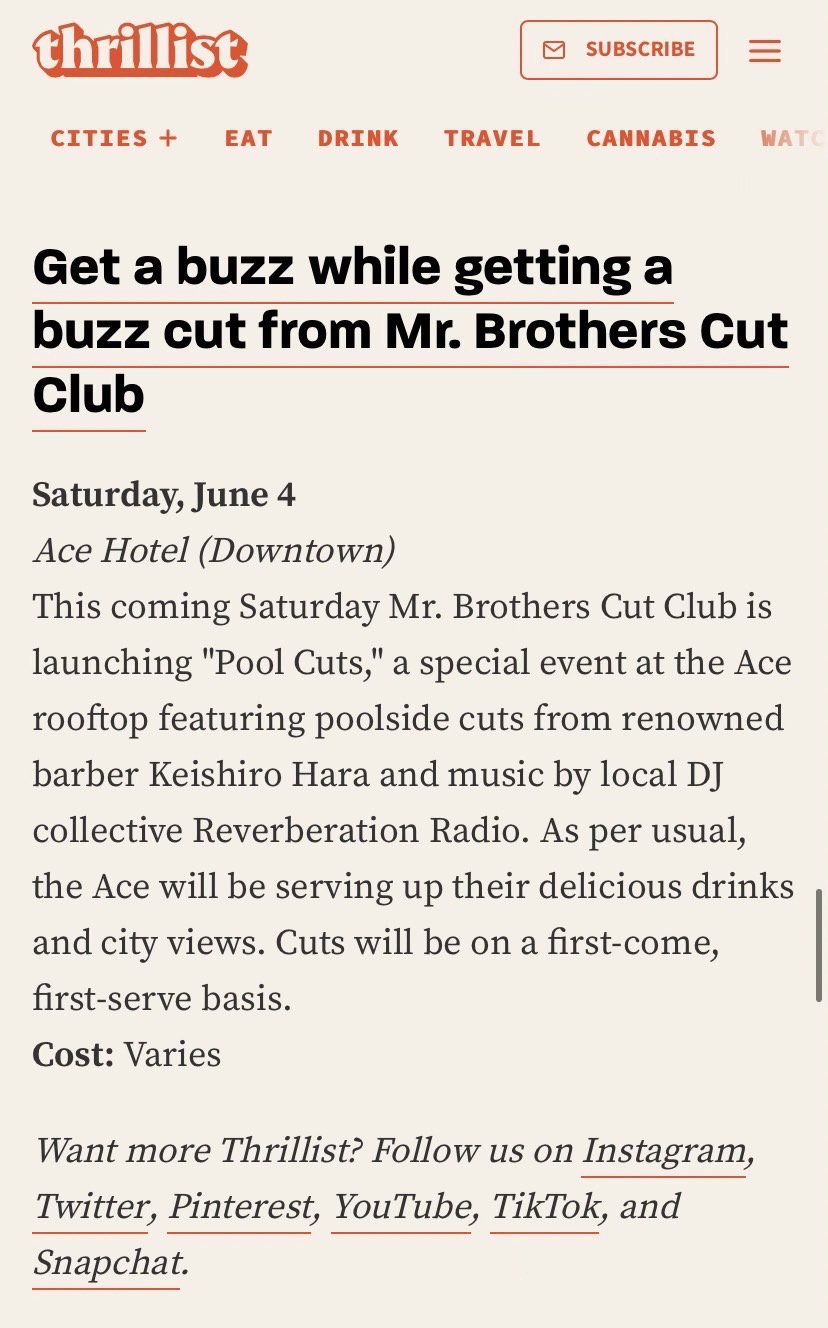
Task: Open the Snapchat link
Action: coord(106,1263)
